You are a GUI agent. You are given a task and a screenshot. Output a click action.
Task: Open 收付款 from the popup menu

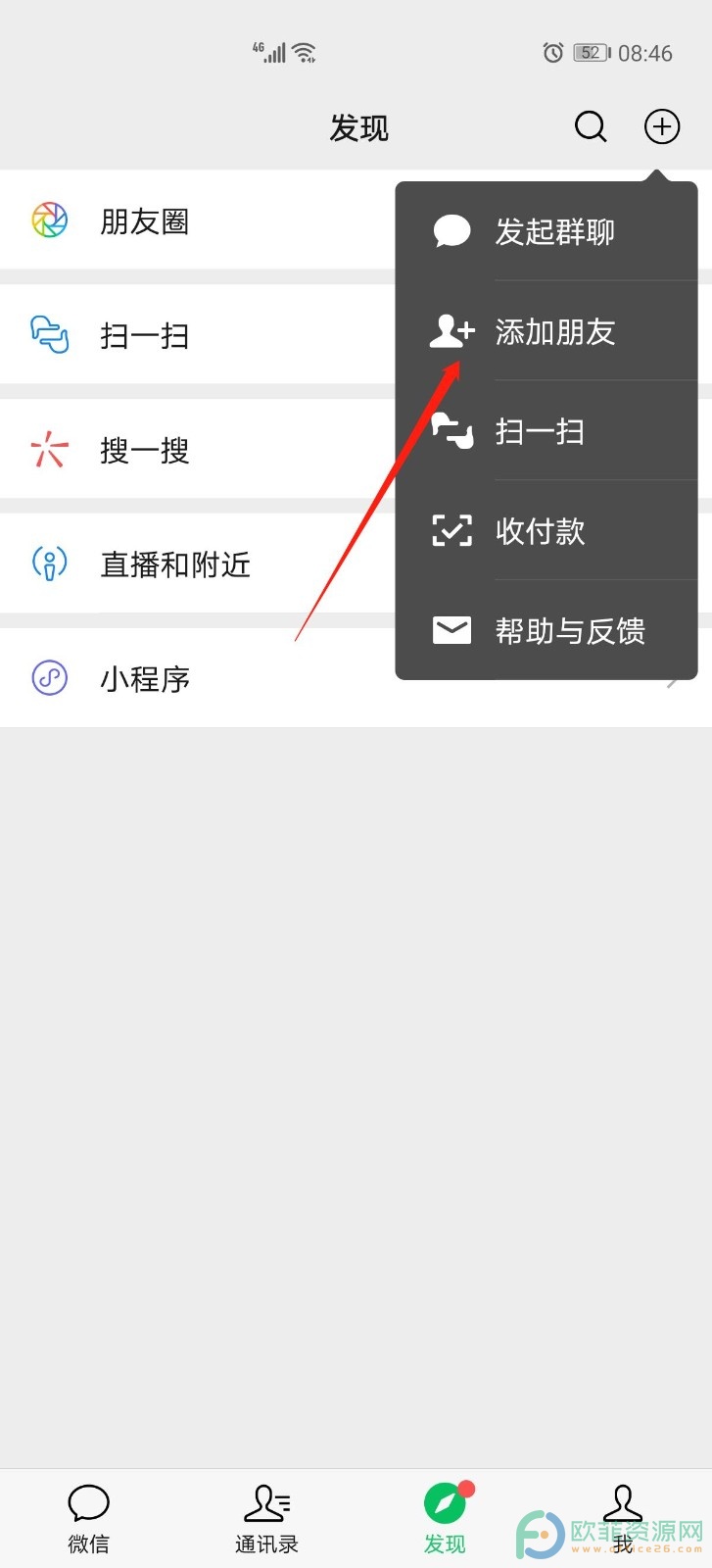click(x=546, y=531)
